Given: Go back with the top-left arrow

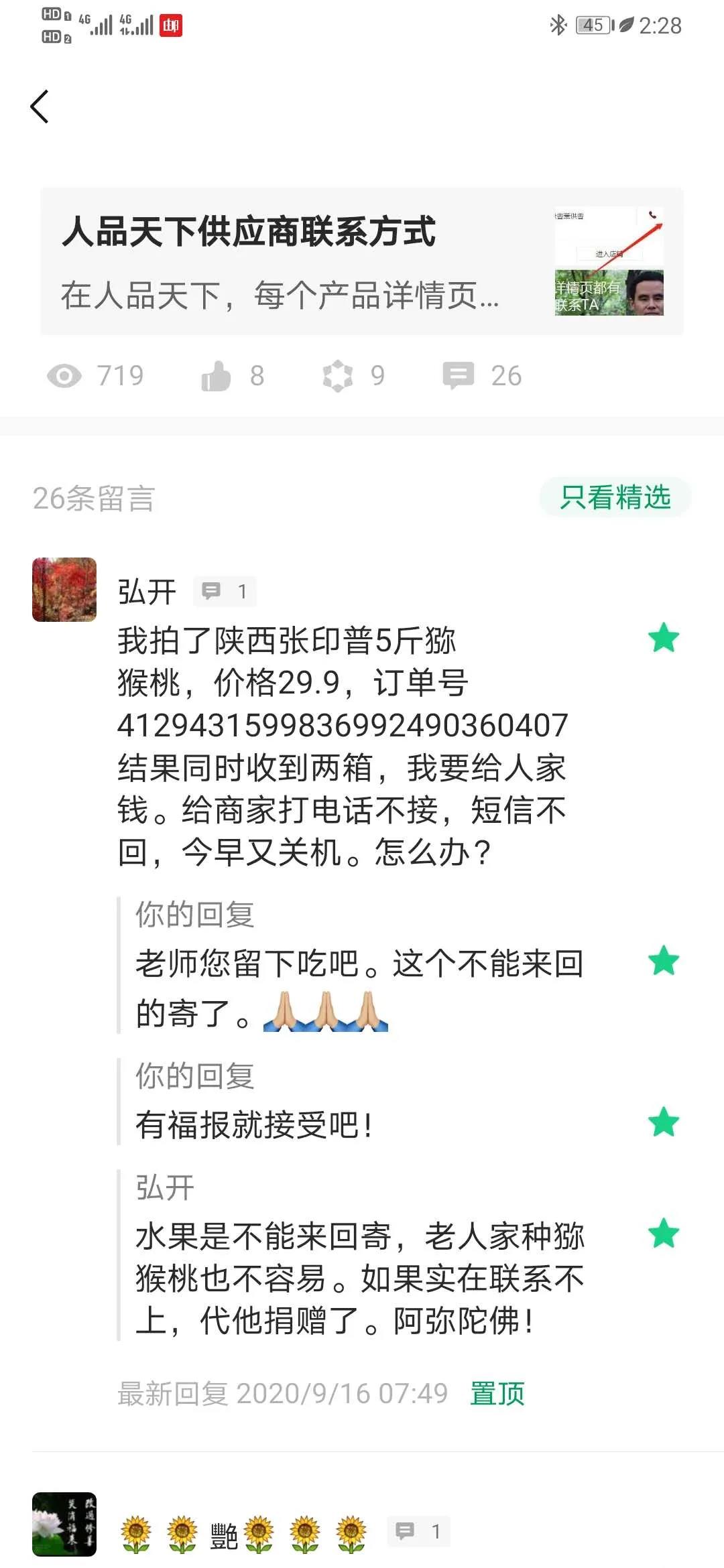Looking at the screenshot, I should (40, 107).
